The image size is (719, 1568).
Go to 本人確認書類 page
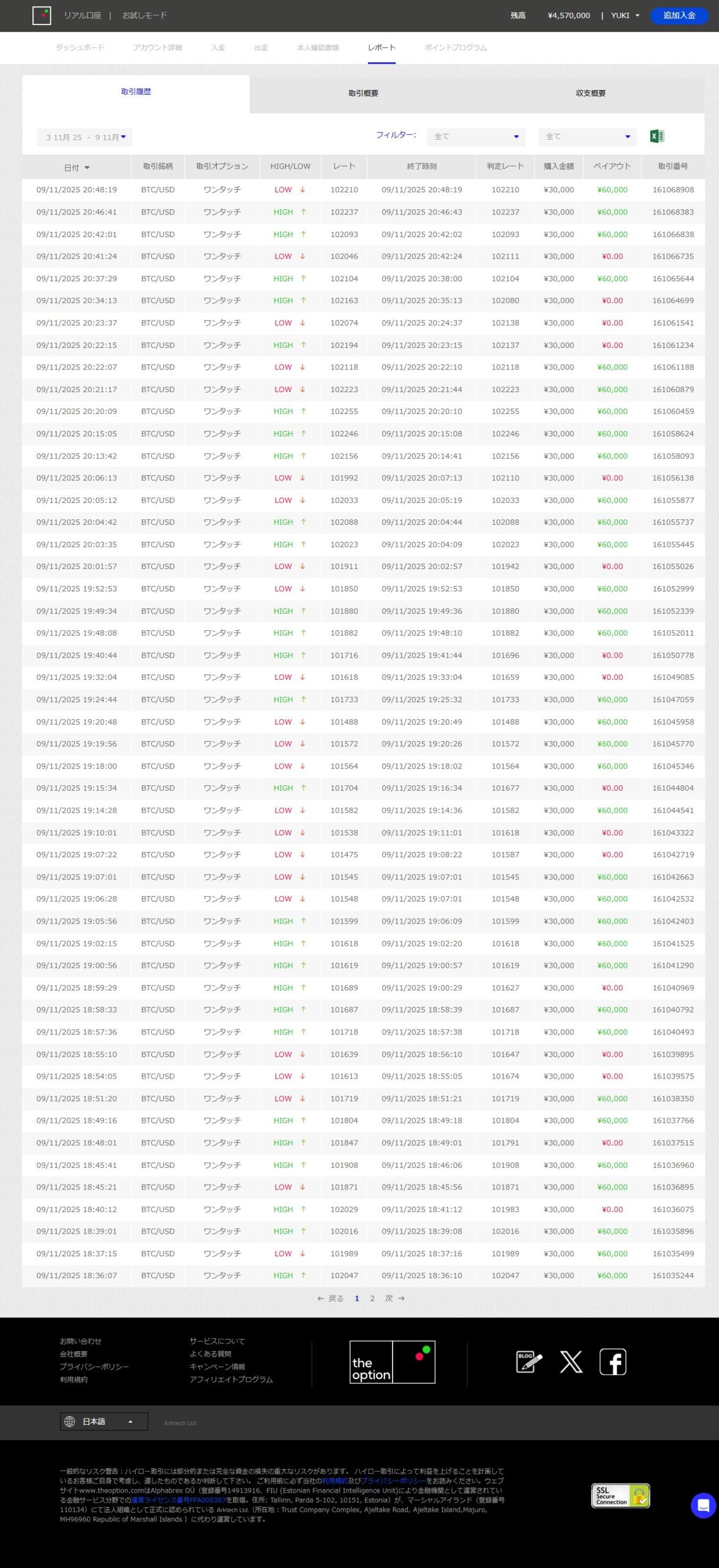coord(317,48)
